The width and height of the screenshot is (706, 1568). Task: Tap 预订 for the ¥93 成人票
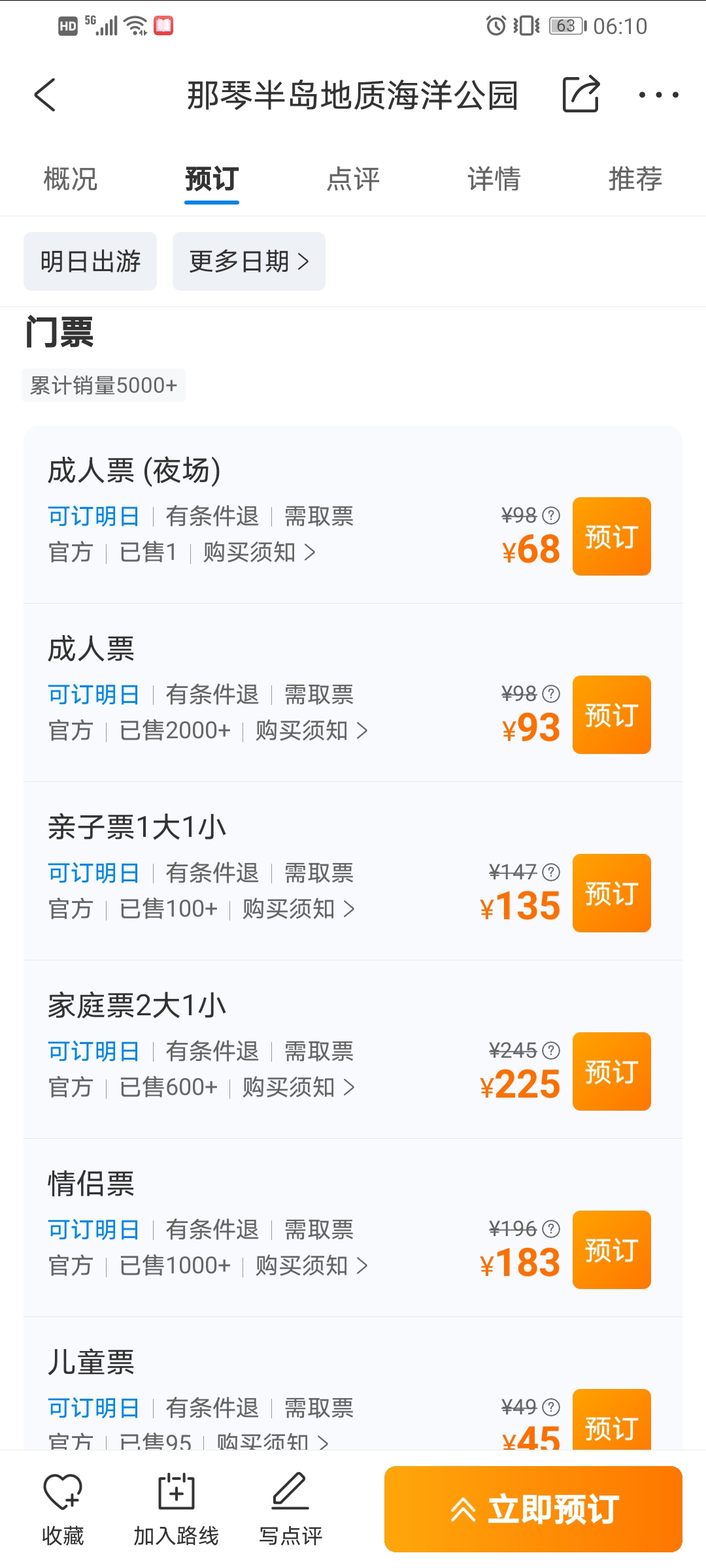pos(611,715)
